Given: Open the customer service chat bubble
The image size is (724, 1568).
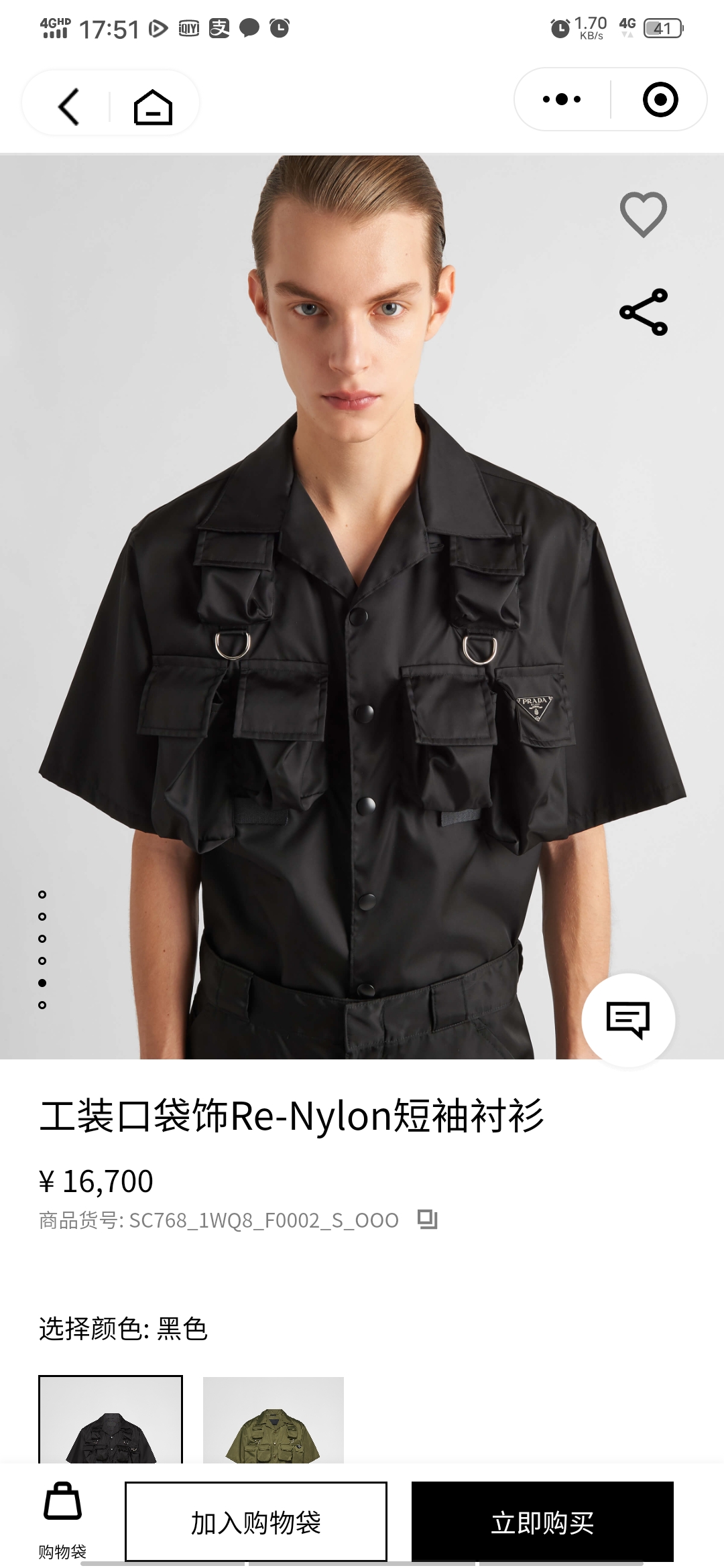Looking at the screenshot, I should point(628,1019).
